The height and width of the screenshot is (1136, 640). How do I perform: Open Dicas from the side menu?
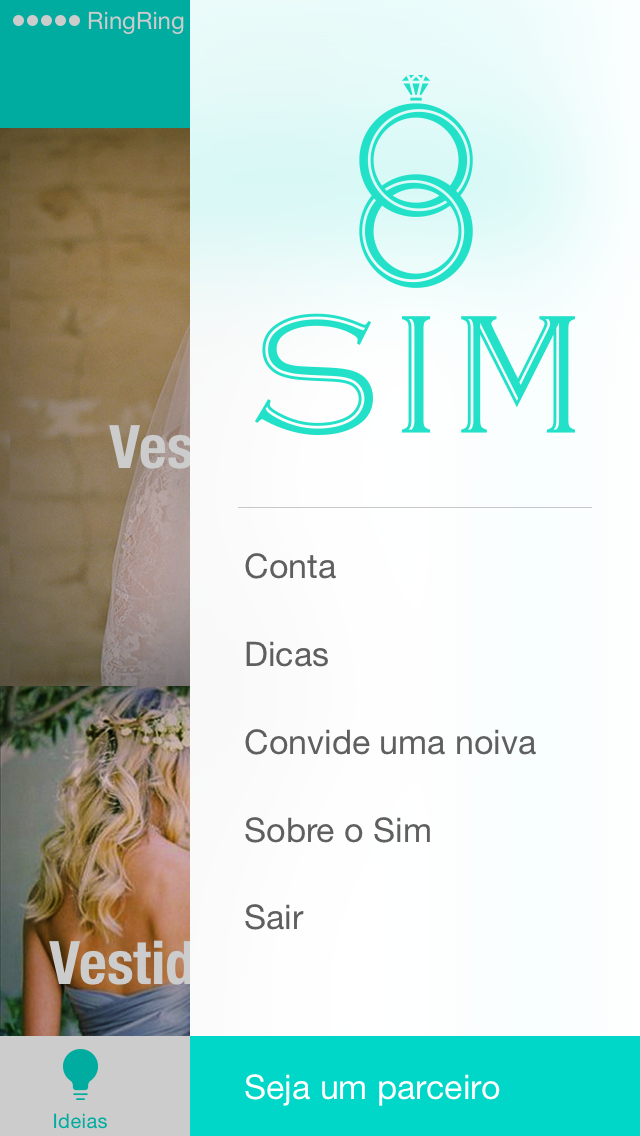click(286, 655)
